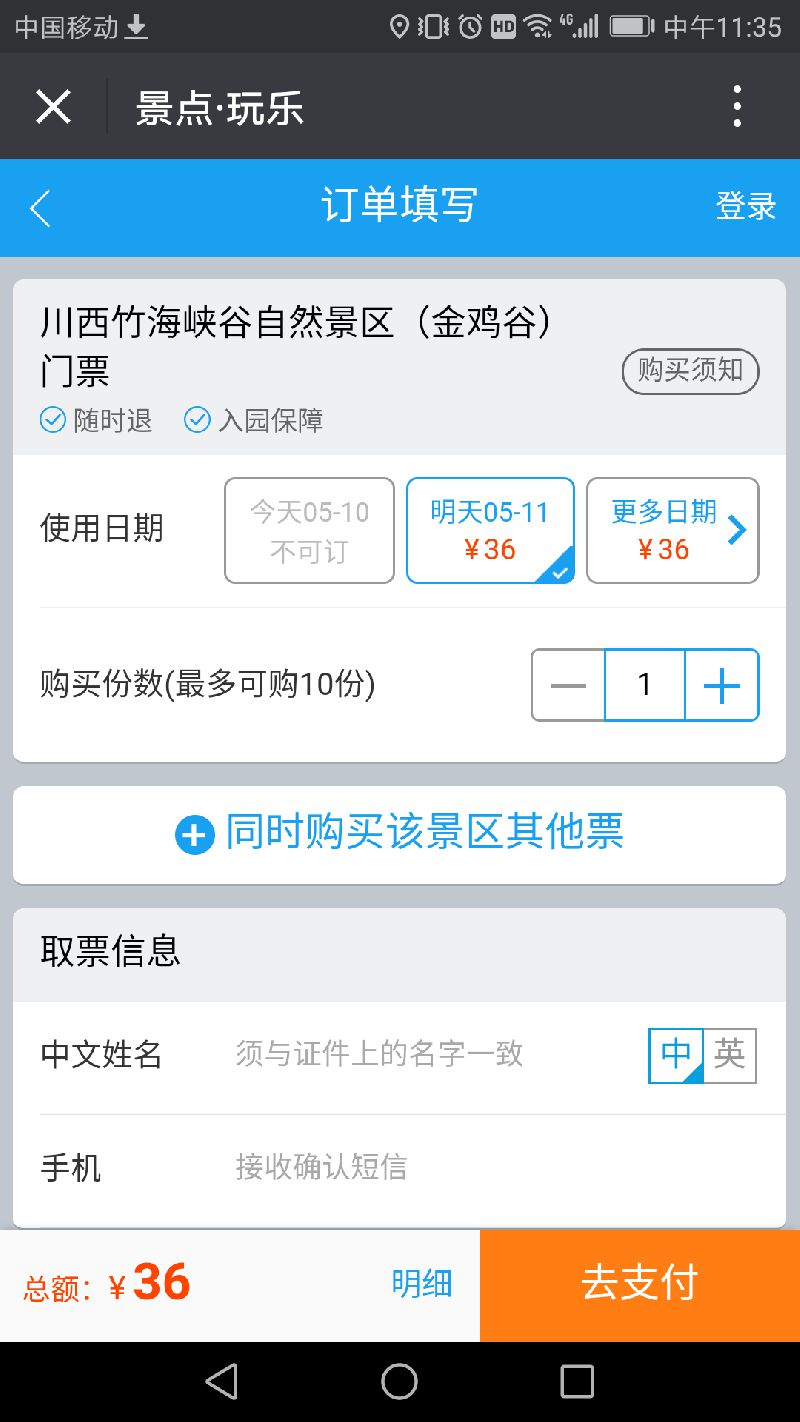Expand 更多日期 to view more dates
The width and height of the screenshot is (800, 1422).
(x=672, y=530)
